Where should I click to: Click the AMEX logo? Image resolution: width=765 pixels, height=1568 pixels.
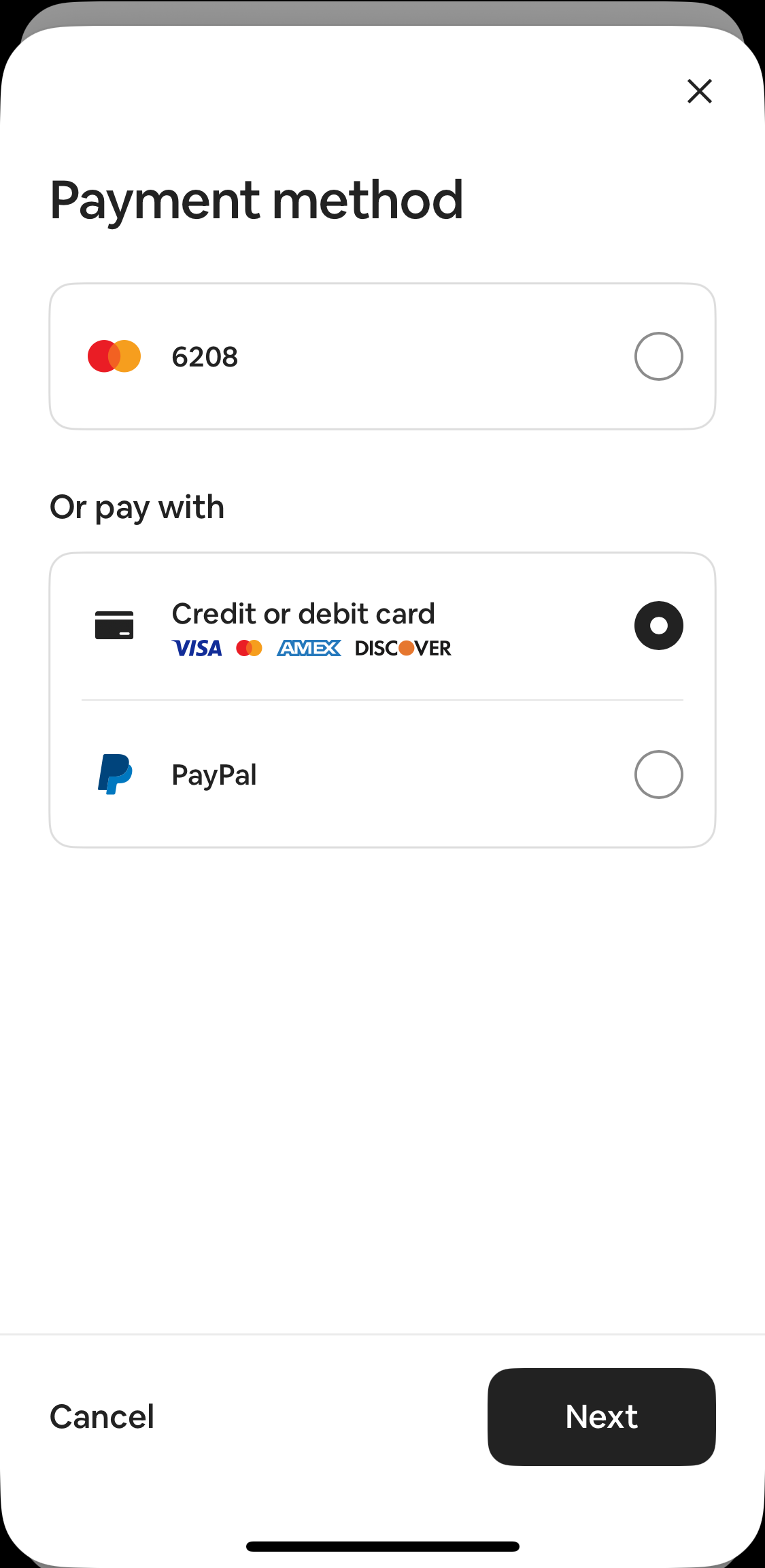coord(309,647)
